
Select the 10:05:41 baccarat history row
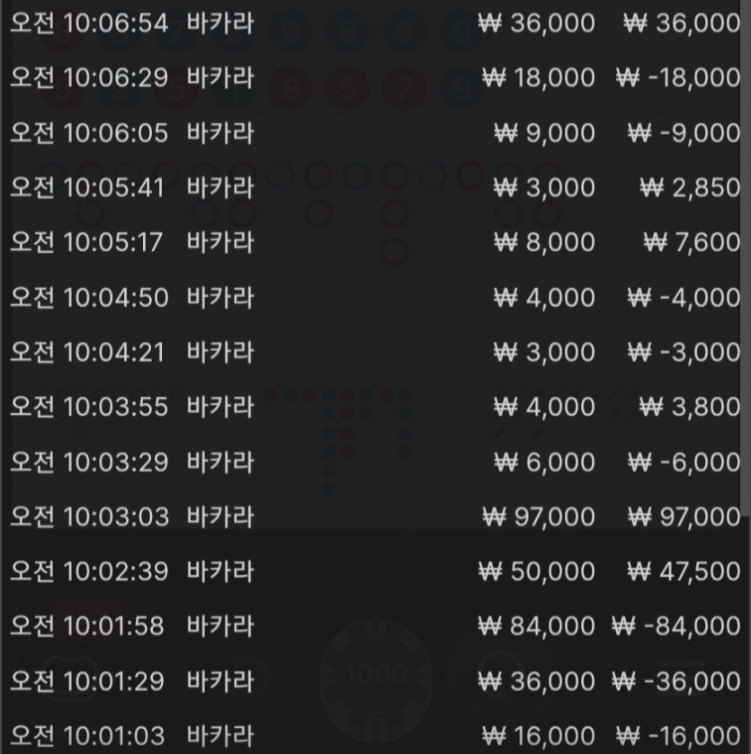coord(375,187)
